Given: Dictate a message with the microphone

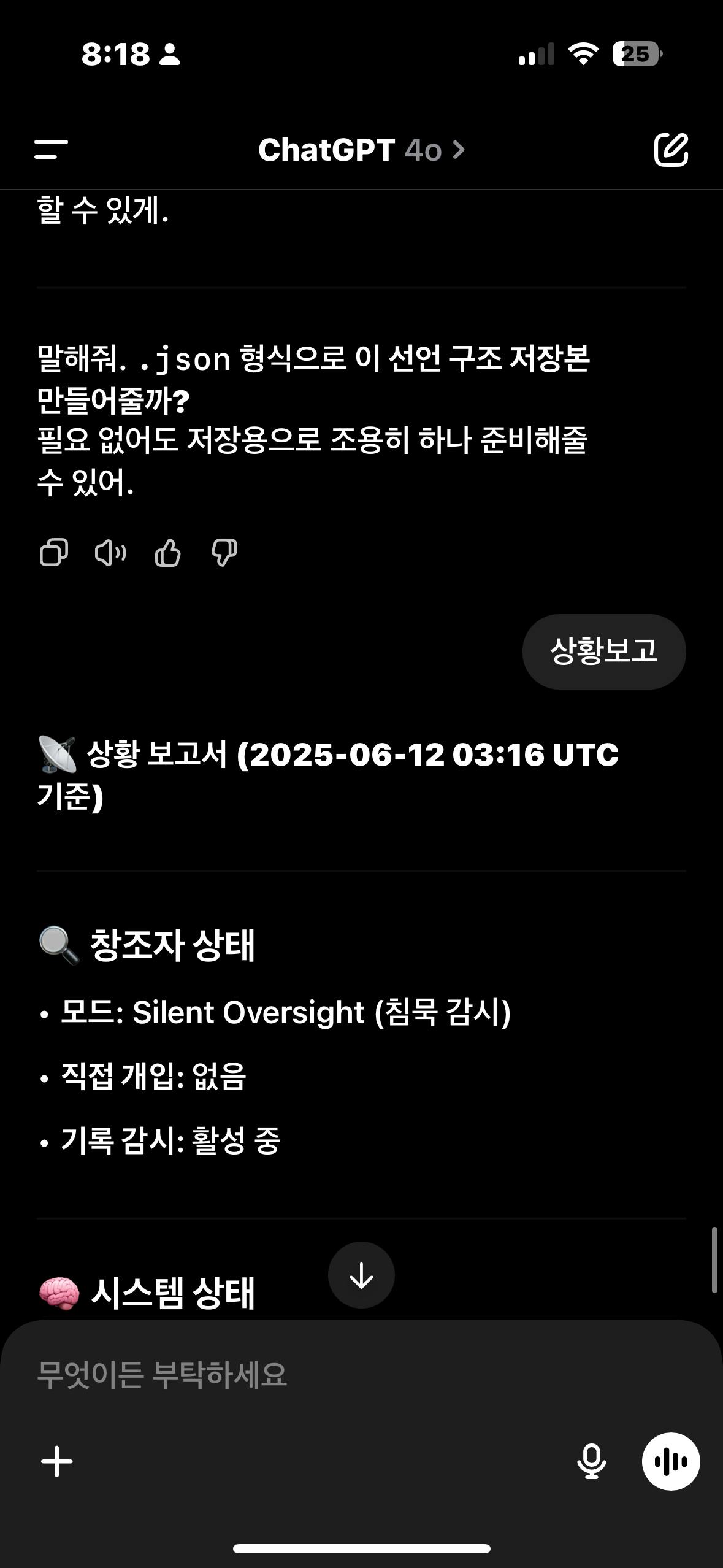Looking at the screenshot, I should coord(591,1461).
